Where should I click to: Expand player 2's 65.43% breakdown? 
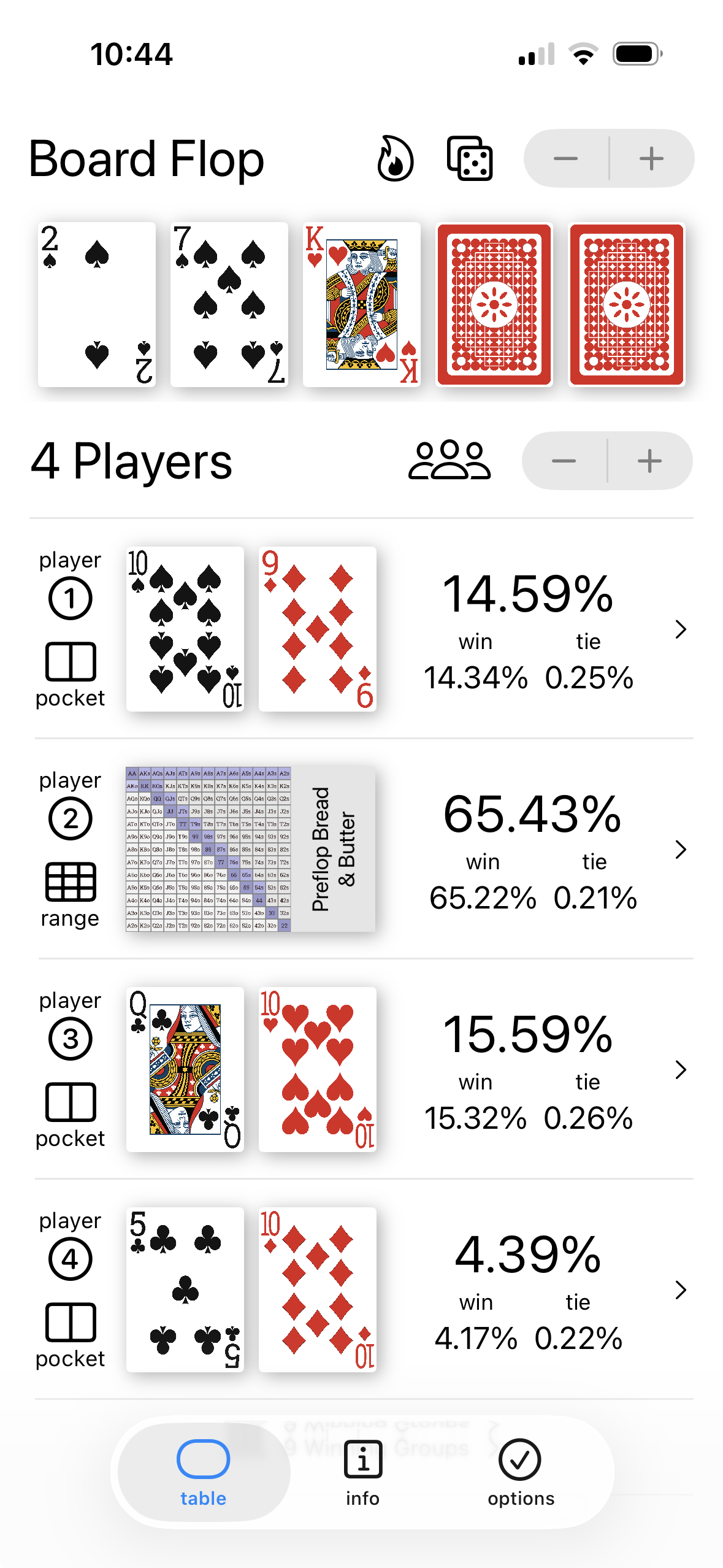[x=681, y=850]
